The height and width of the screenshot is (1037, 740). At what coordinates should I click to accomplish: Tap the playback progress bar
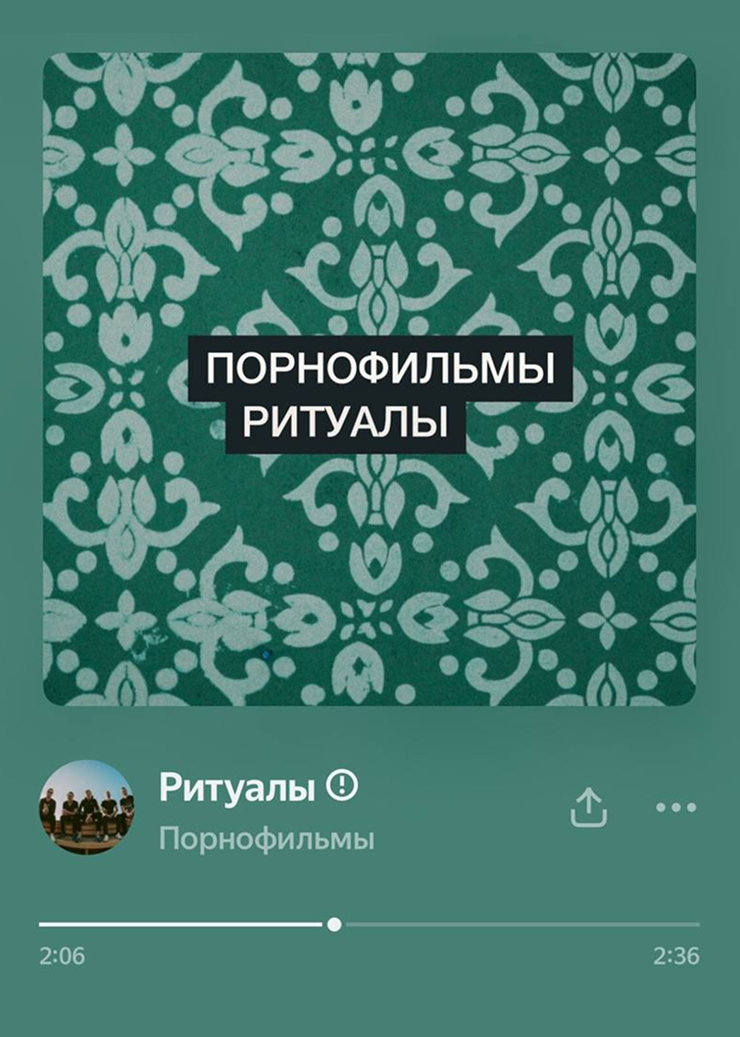368,924
